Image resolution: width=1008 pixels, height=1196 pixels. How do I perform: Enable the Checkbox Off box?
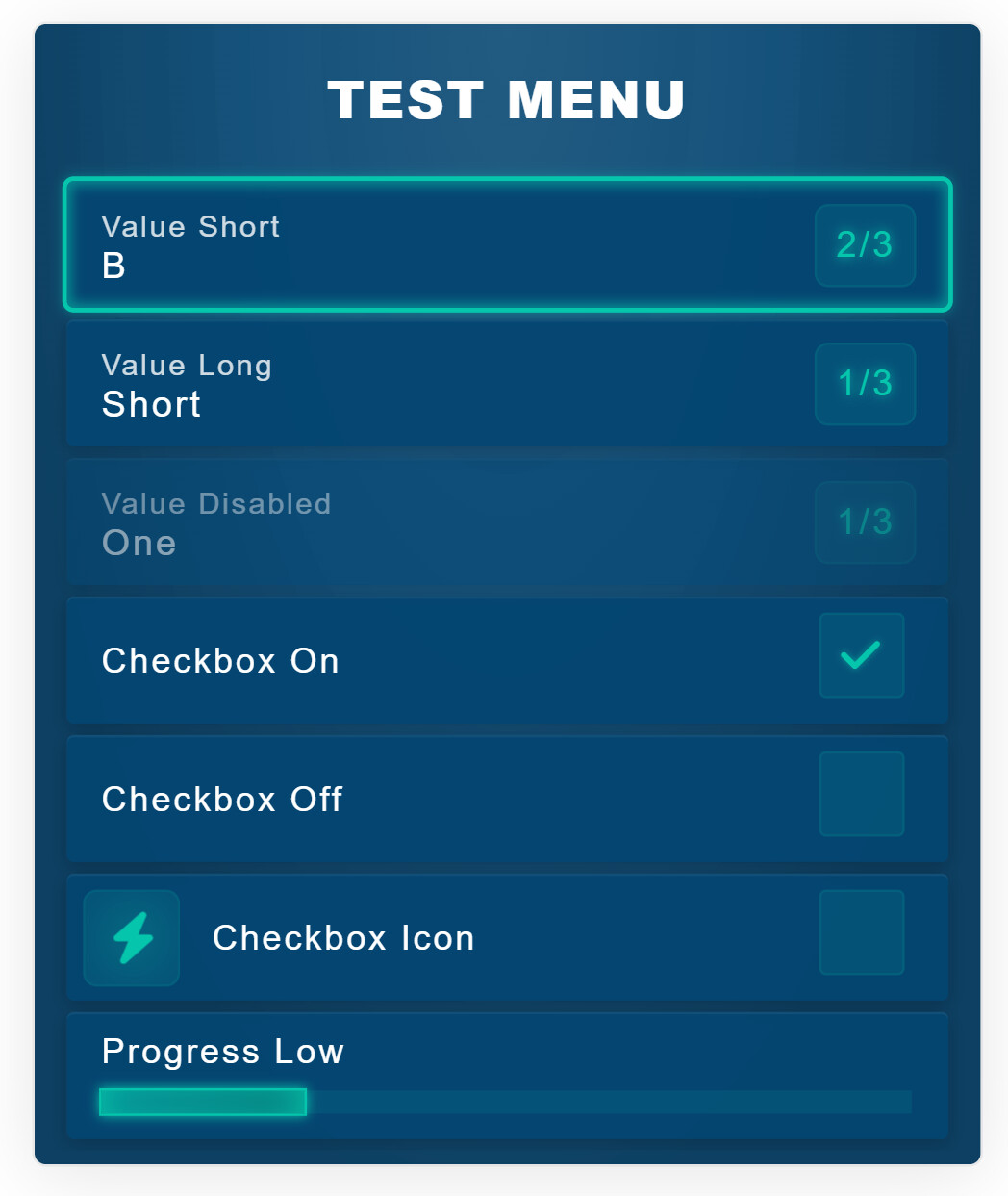pos(861,794)
